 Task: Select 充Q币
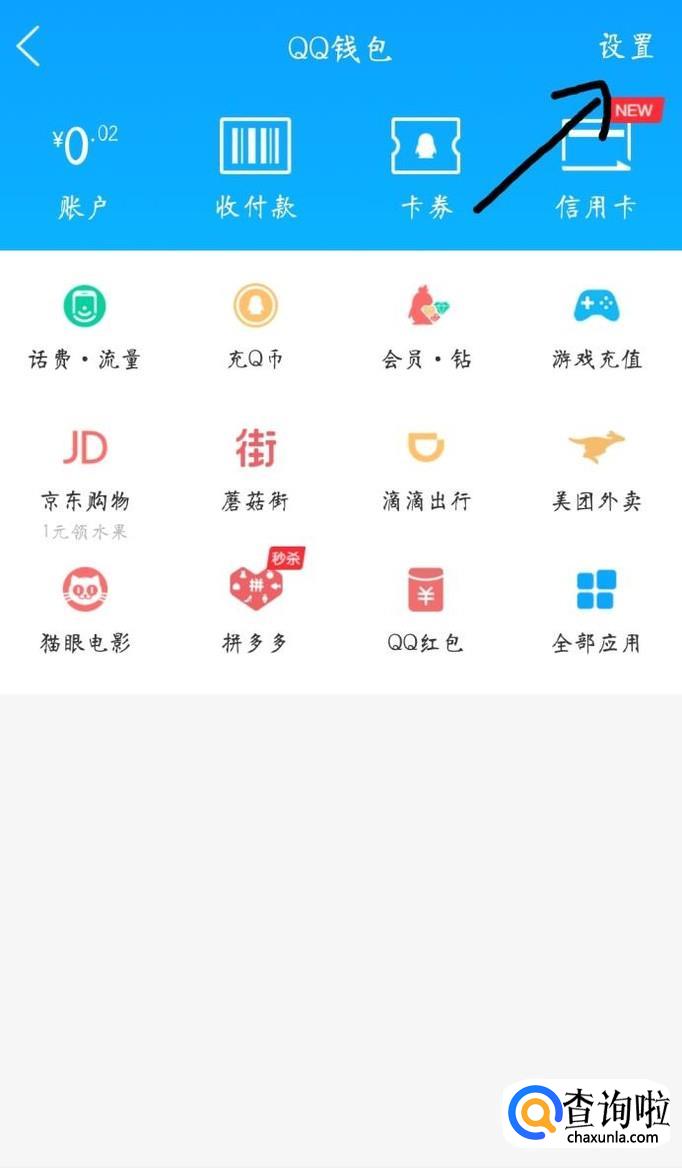point(255,325)
